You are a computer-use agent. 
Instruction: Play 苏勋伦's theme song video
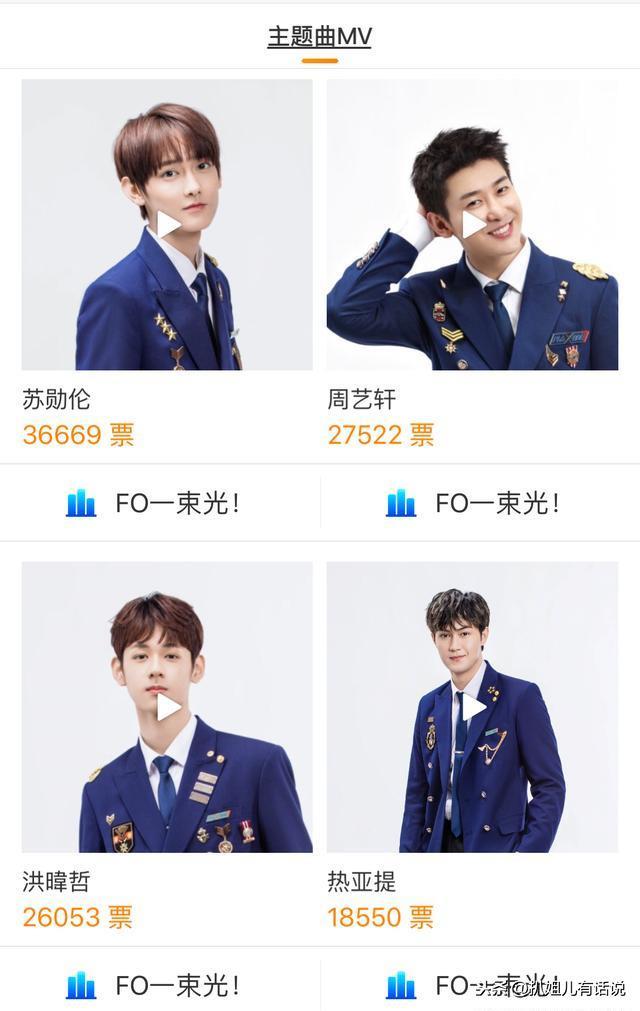click(168, 224)
